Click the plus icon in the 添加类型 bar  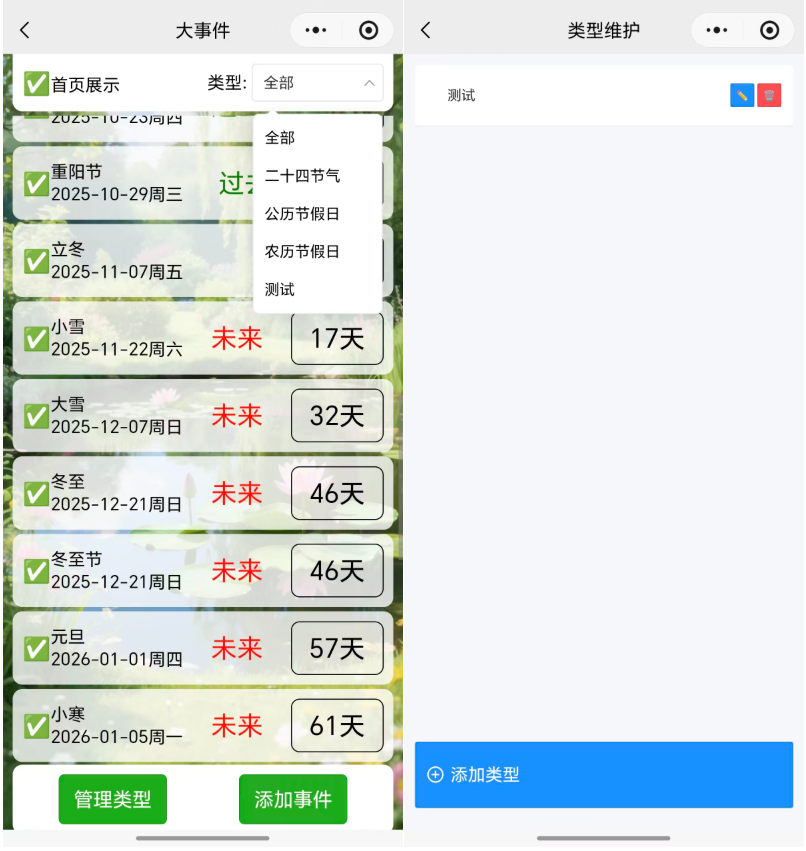[x=434, y=776]
